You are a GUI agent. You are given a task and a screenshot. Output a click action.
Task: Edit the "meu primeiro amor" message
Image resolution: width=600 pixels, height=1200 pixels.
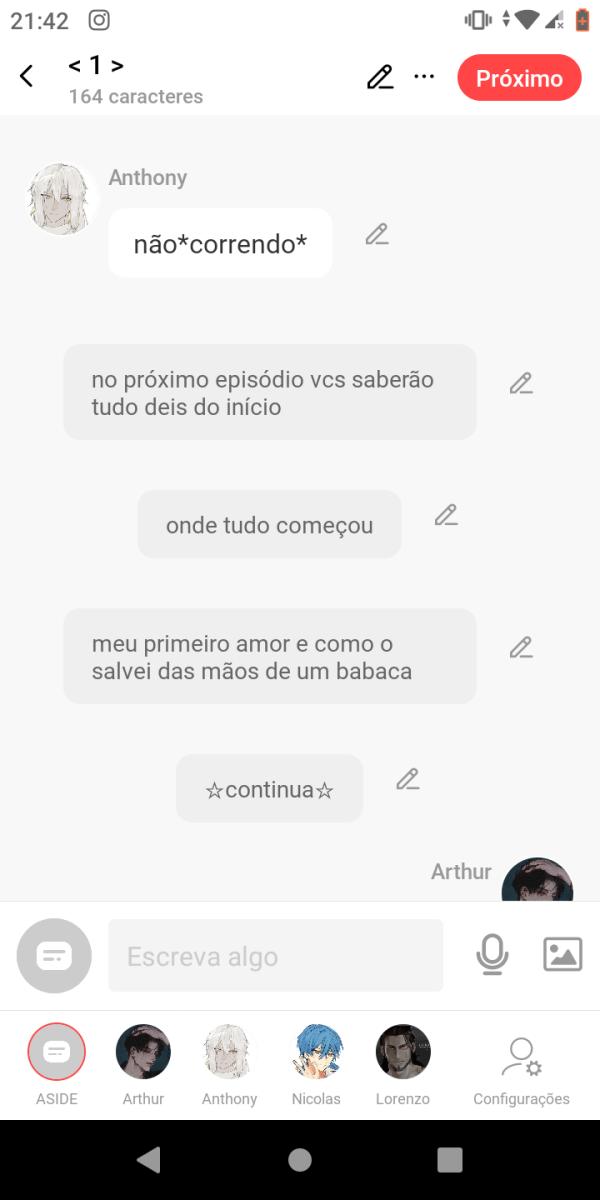point(520,648)
